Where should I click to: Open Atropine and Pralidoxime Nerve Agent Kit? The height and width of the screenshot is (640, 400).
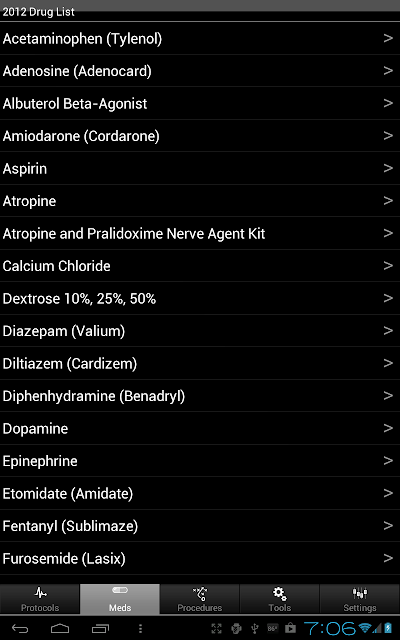pos(200,233)
